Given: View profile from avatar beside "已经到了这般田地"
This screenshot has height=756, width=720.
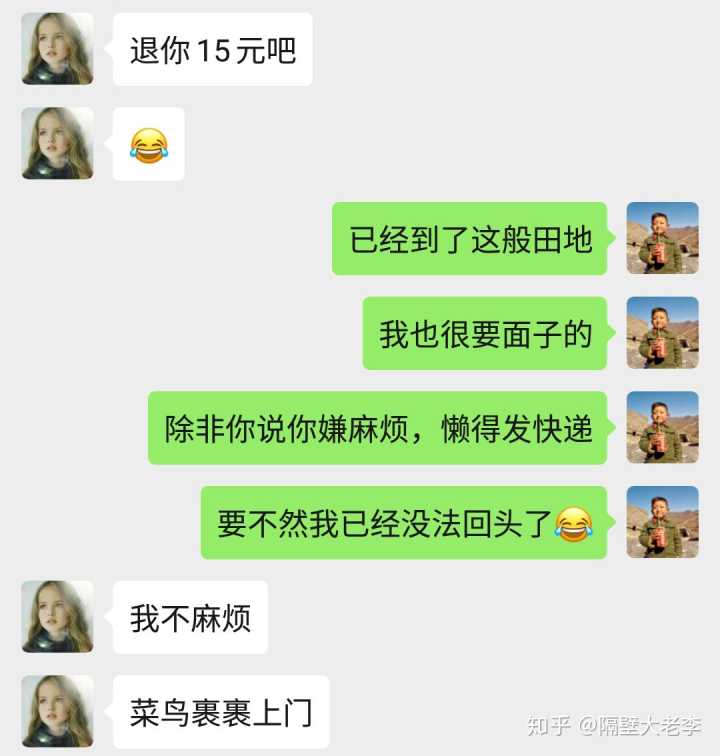Looking at the screenshot, I should (x=662, y=238).
